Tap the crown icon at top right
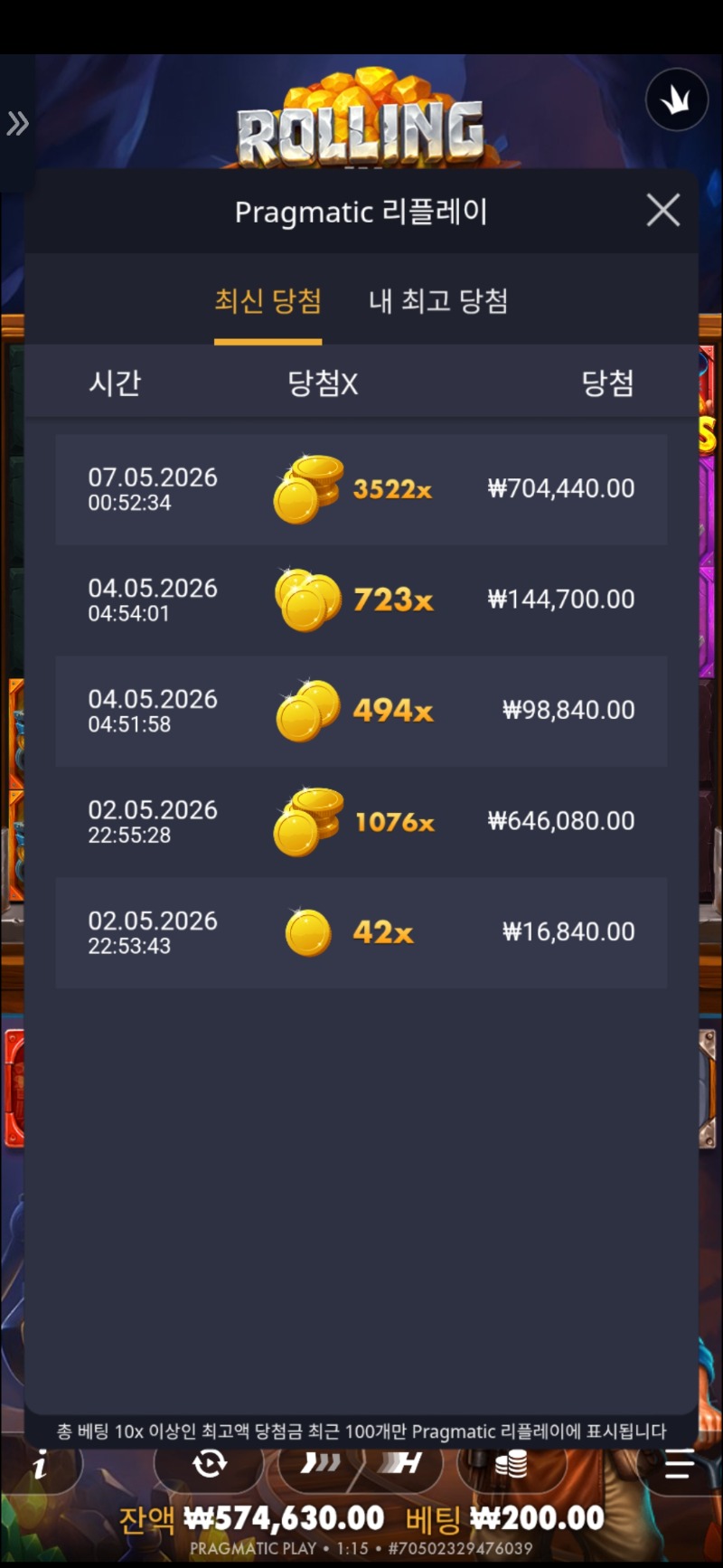The image size is (723, 1568). 676,100
